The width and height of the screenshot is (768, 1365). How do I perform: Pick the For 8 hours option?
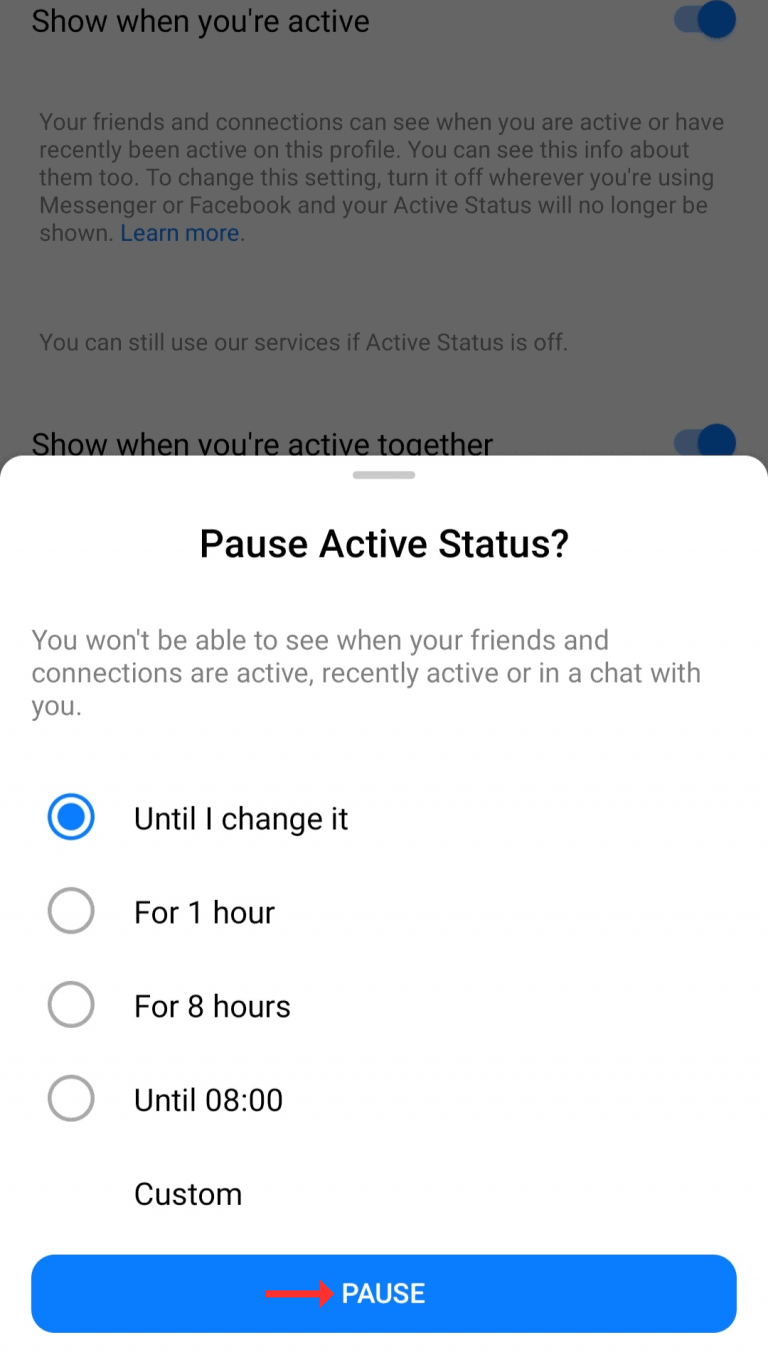coord(71,1006)
